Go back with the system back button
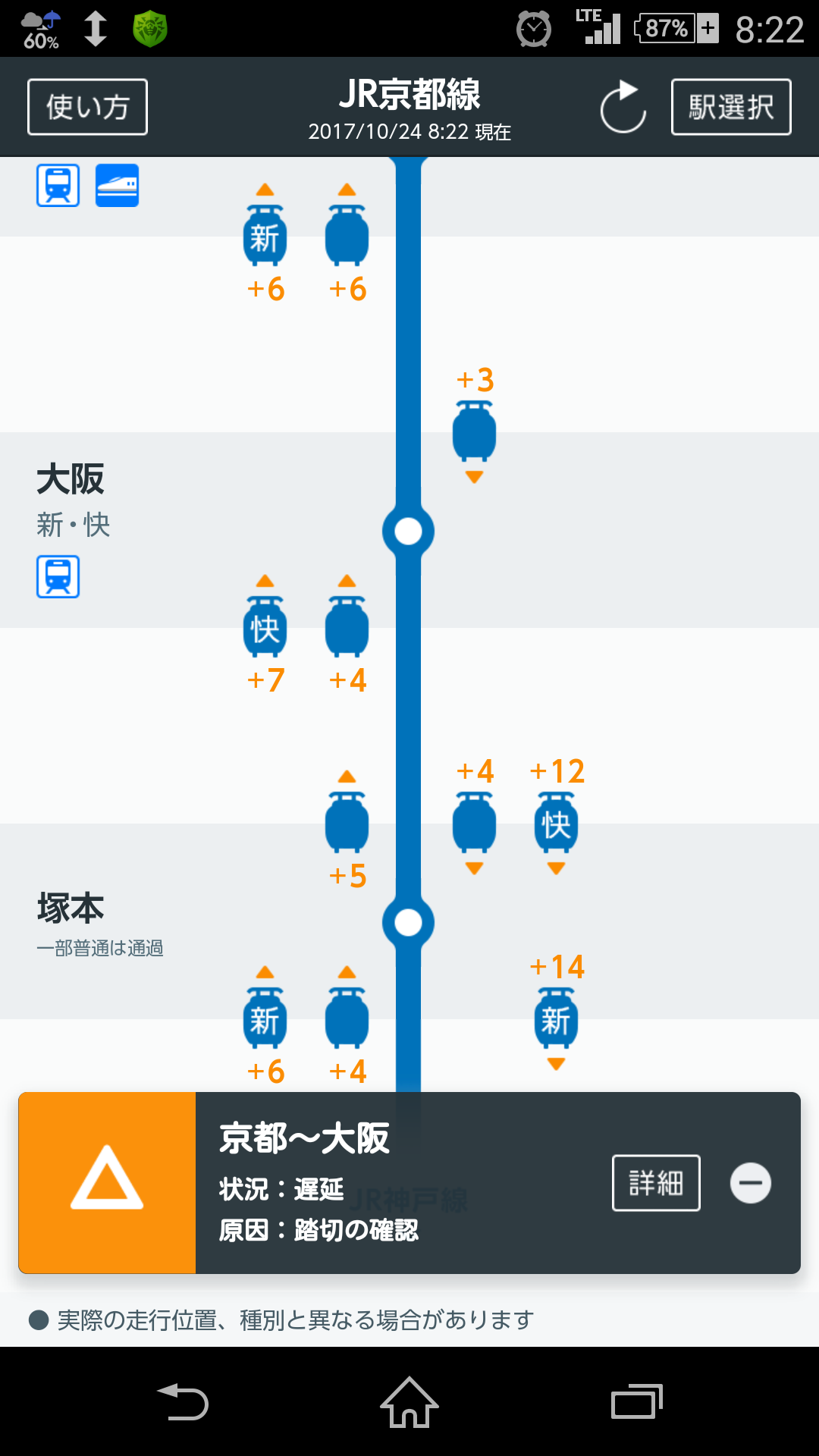Screen dimensions: 819x1456 click(x=182, y=1401)
